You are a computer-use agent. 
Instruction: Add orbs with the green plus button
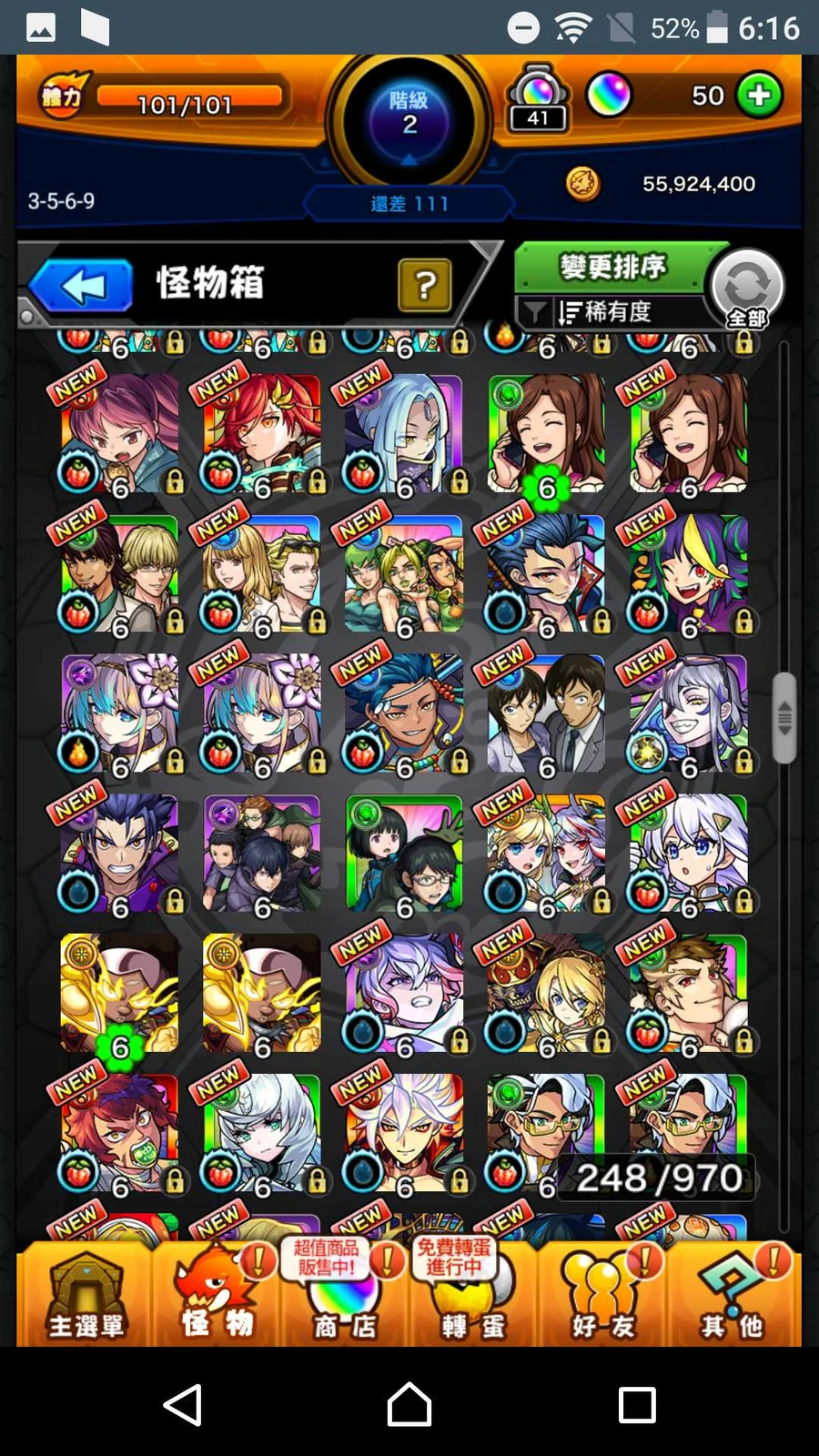[x=759, y=95]
